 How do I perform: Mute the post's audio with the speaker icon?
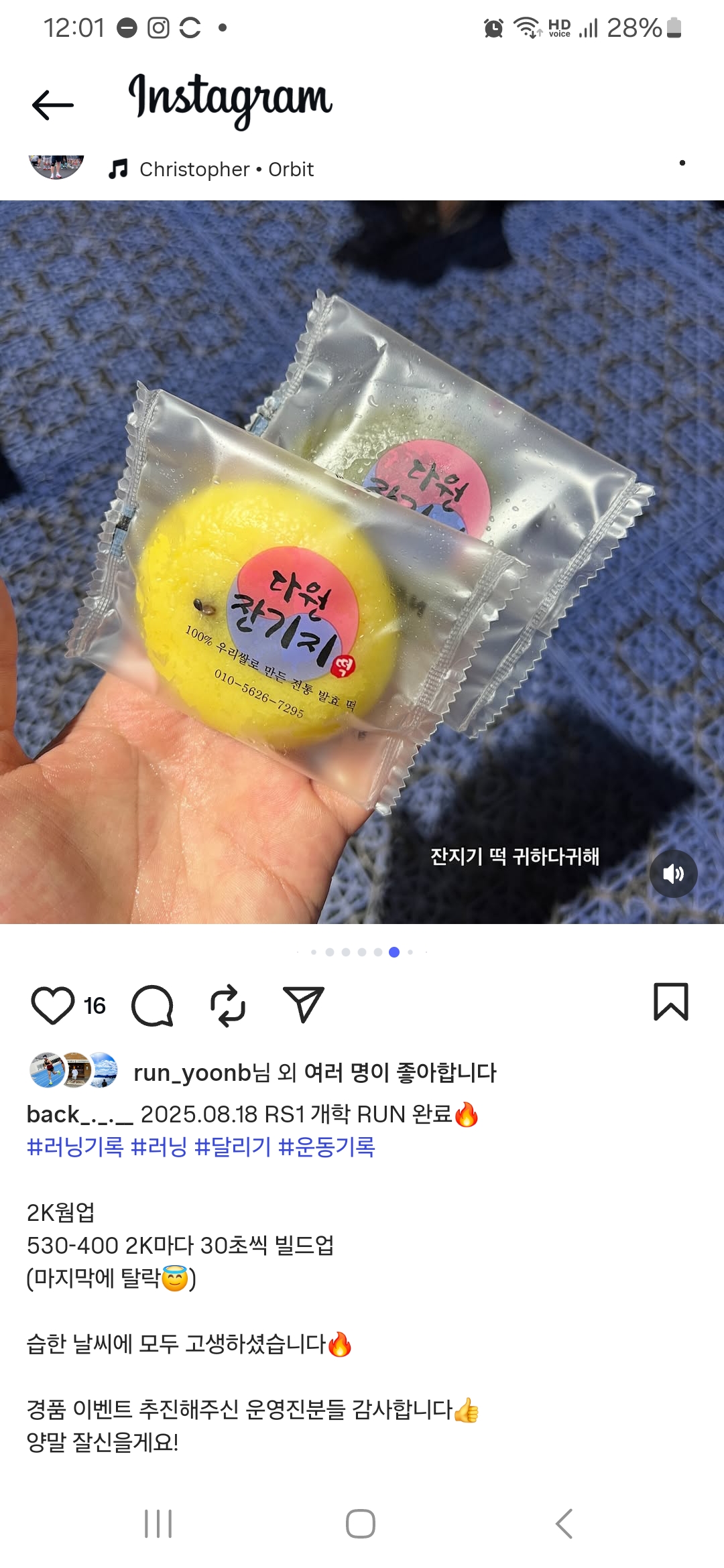pyautogui.click(x=673, y=874)
